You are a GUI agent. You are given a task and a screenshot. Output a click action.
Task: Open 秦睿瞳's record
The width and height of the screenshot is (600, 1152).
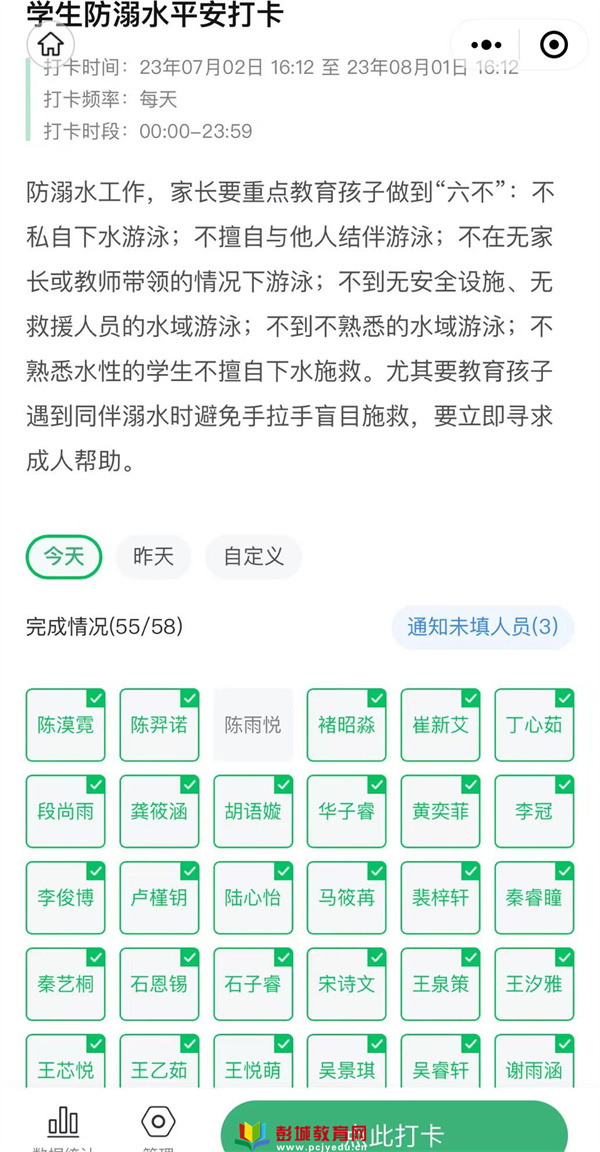point(534,898)
